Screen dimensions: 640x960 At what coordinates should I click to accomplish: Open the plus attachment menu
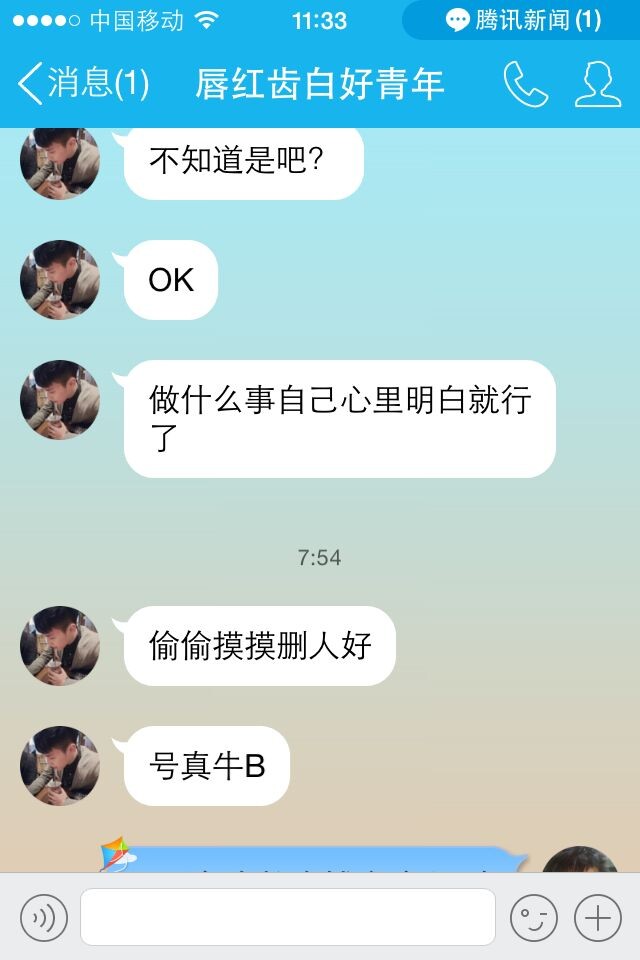598,917
